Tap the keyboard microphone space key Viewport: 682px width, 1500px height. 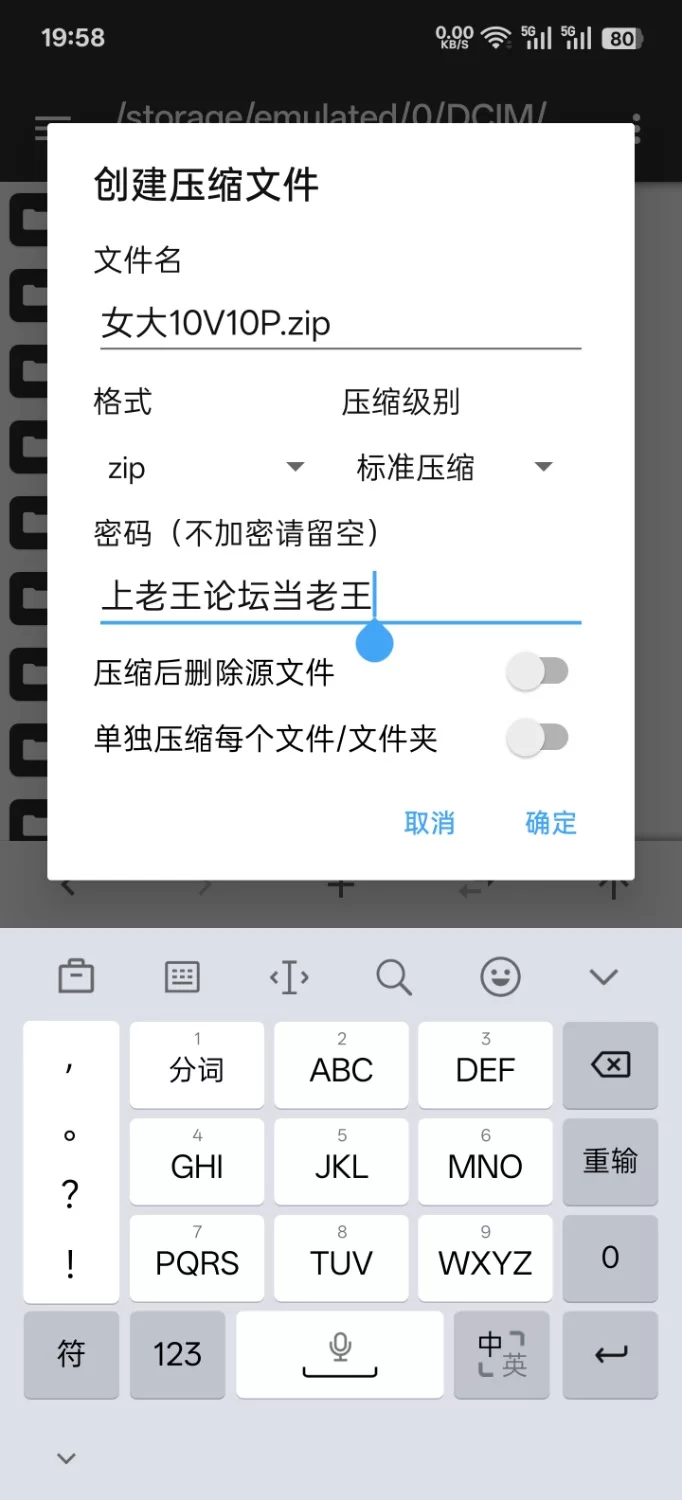(x=340, y=1354)
